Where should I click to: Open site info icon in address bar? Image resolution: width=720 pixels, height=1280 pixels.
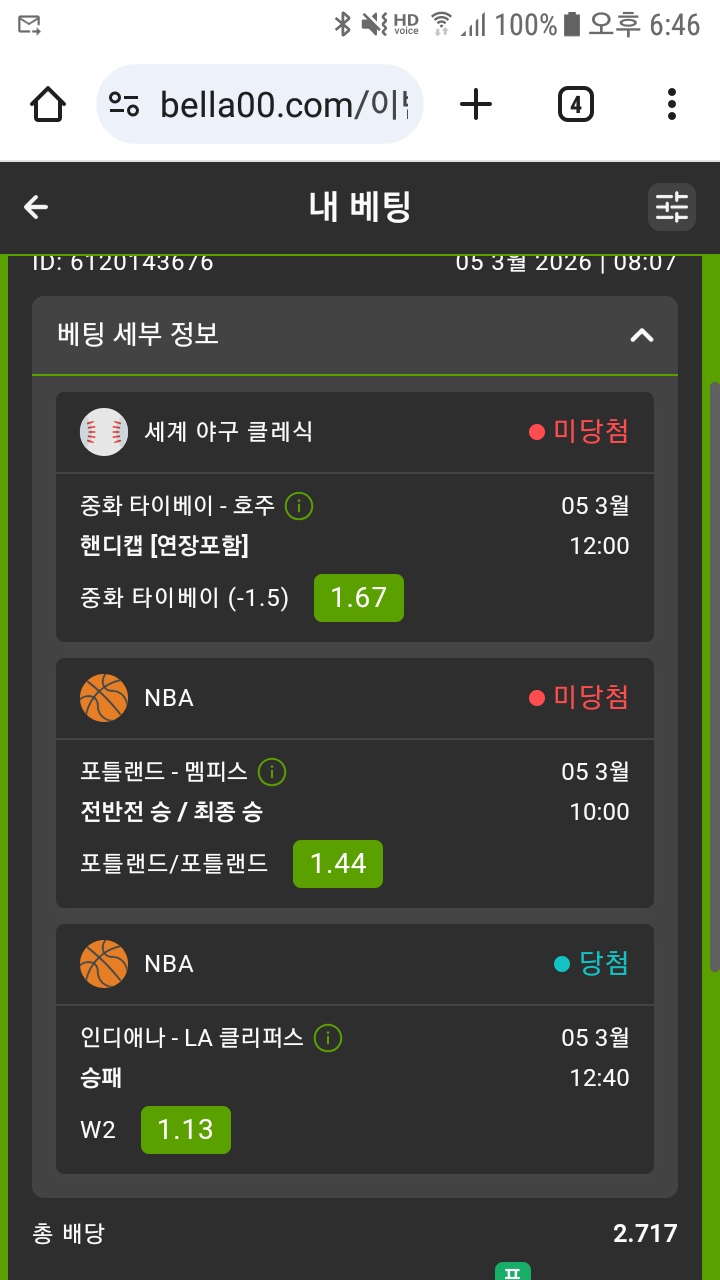[124, 104]
